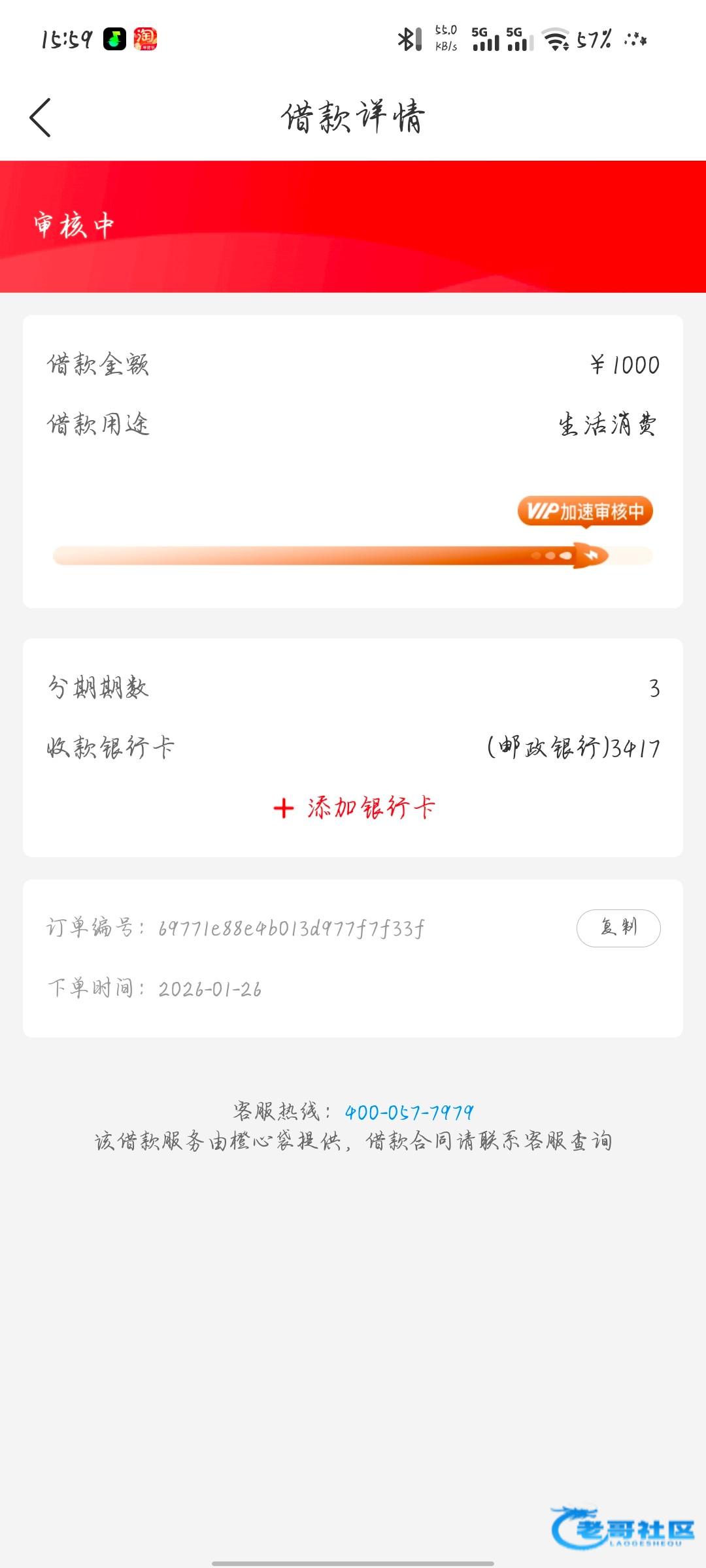
Task: Copy the order number with 复制
Action: tap(618, 928)
